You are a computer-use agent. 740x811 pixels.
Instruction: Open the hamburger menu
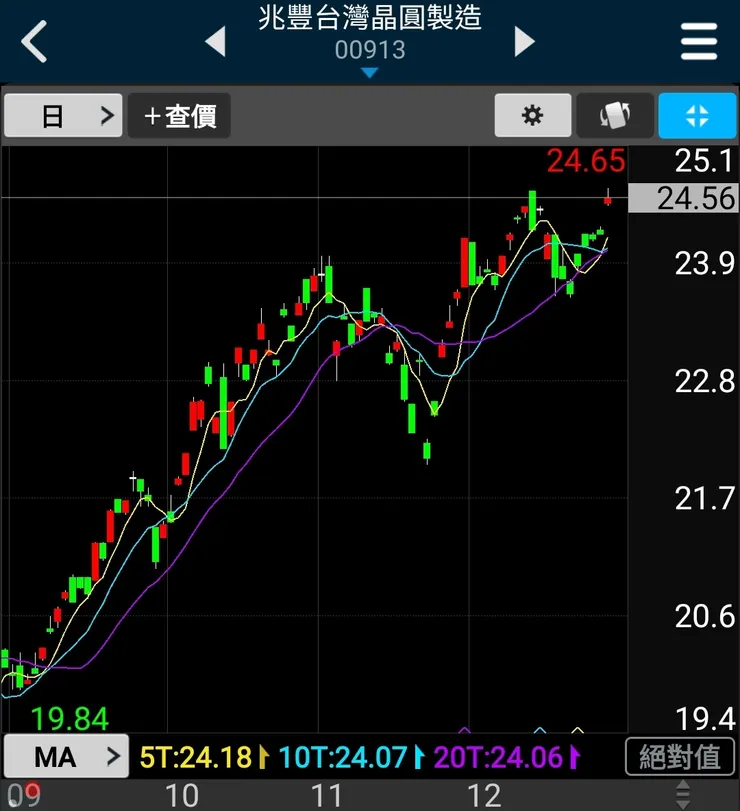[x=699, y=42]
